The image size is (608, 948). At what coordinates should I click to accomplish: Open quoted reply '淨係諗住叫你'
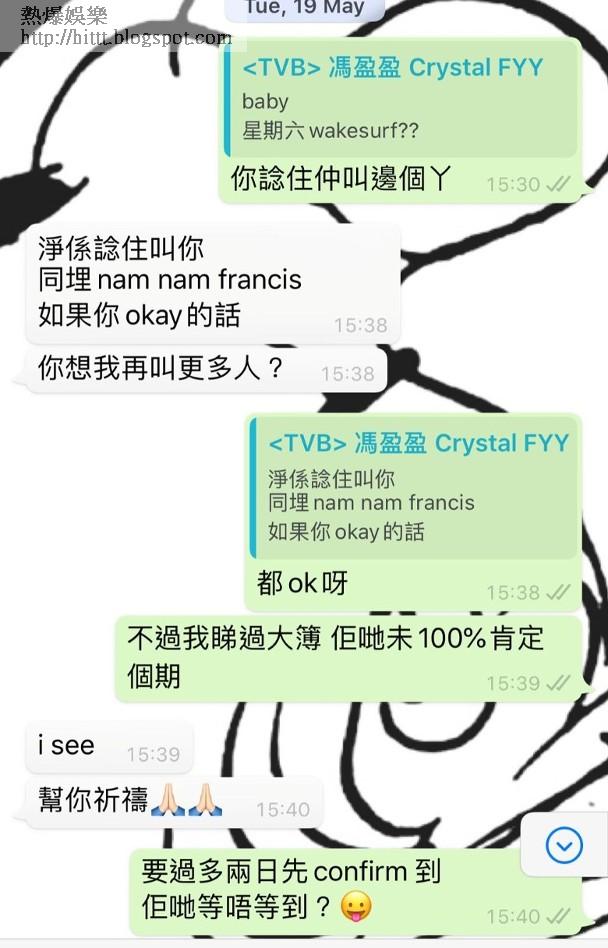[x=413, y=487]
